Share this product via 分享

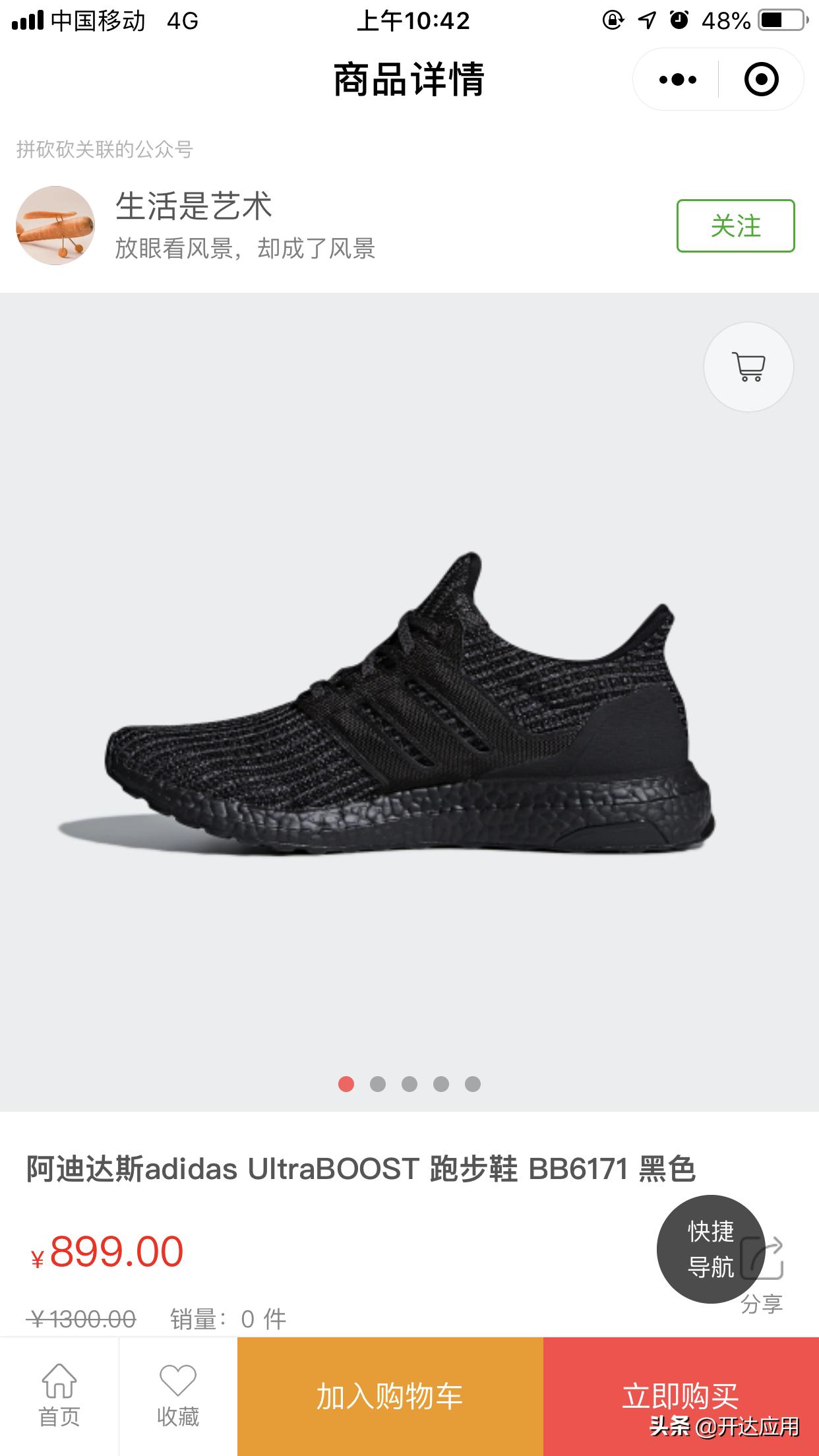763,1275
